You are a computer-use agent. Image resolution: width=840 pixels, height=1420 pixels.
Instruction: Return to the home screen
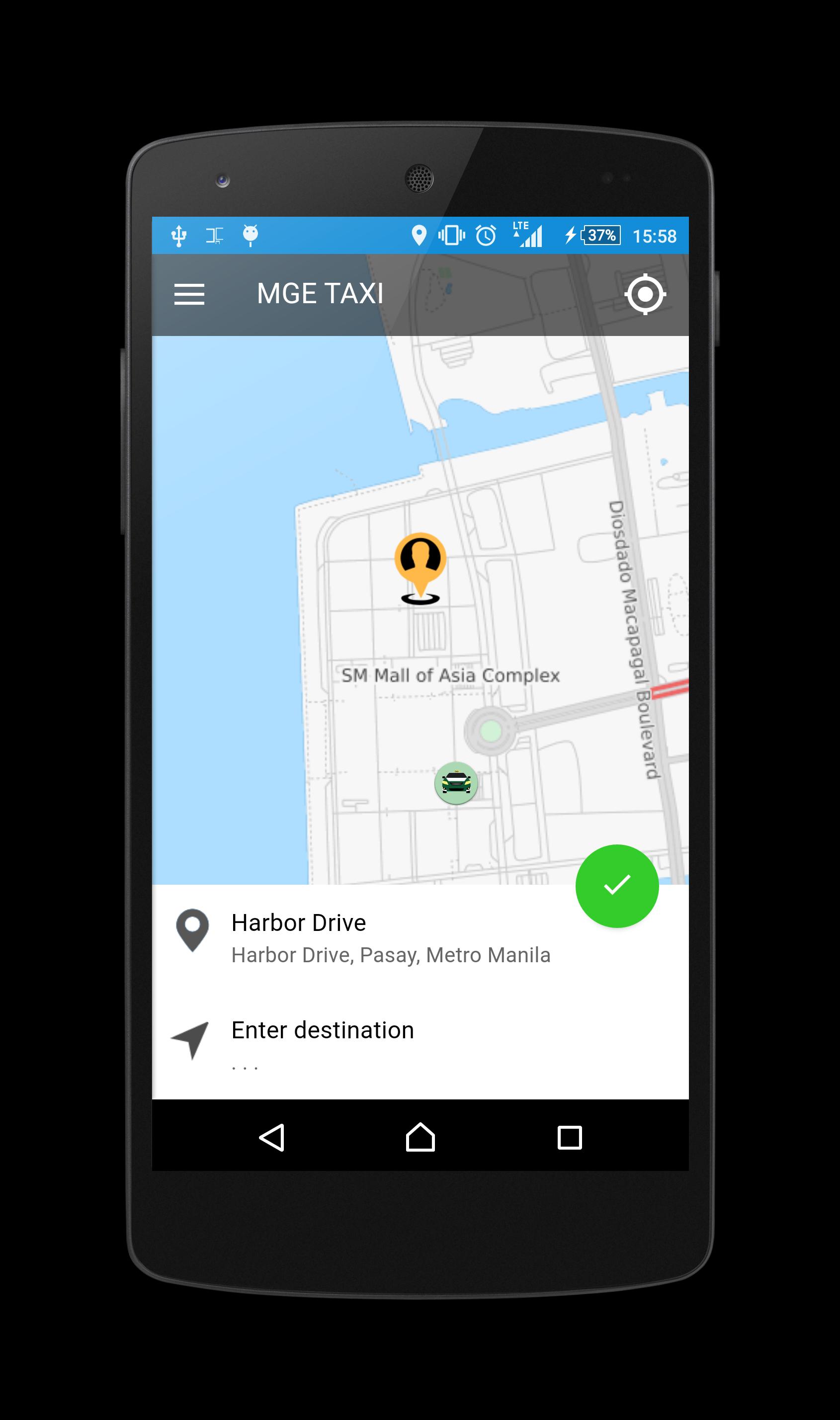420,1138
